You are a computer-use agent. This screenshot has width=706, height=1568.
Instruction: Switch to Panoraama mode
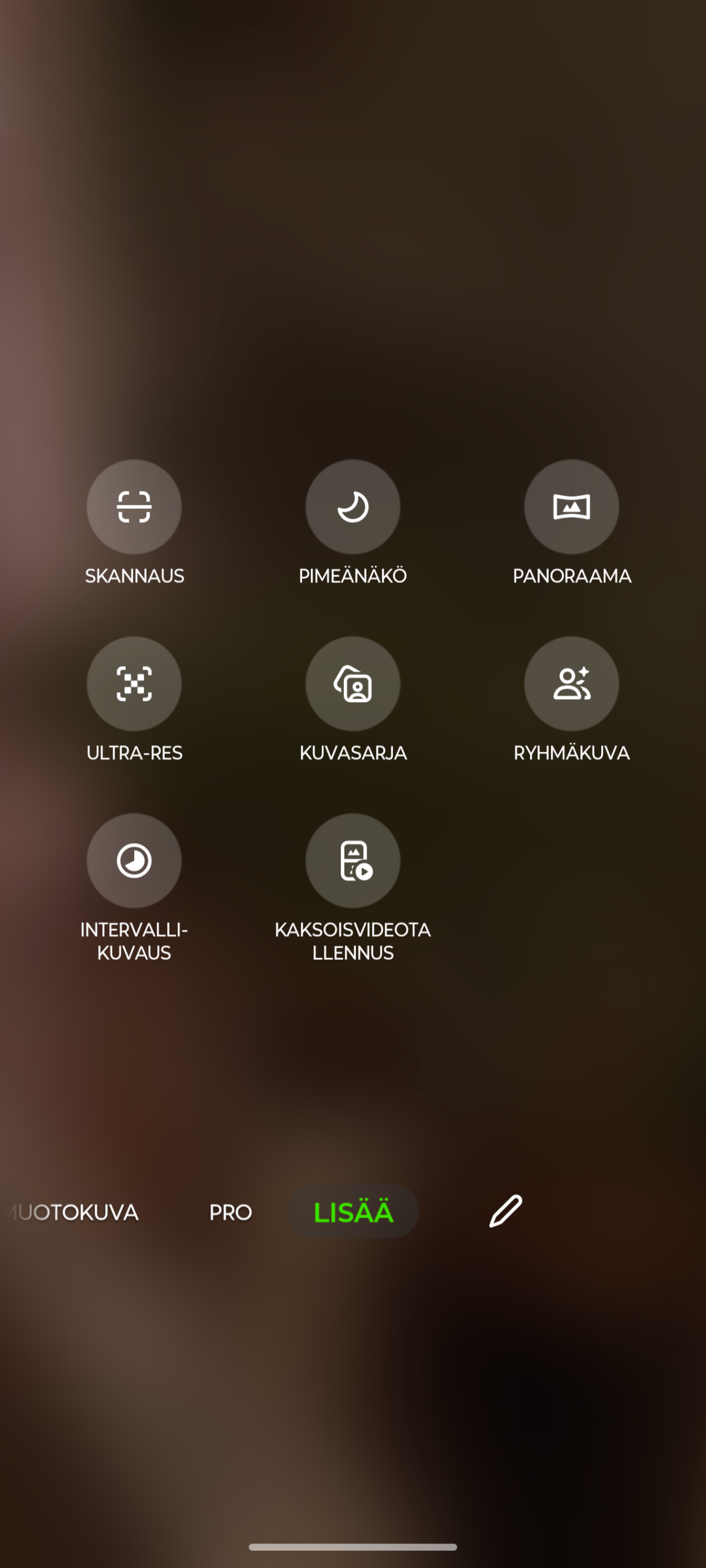point(571,507)
